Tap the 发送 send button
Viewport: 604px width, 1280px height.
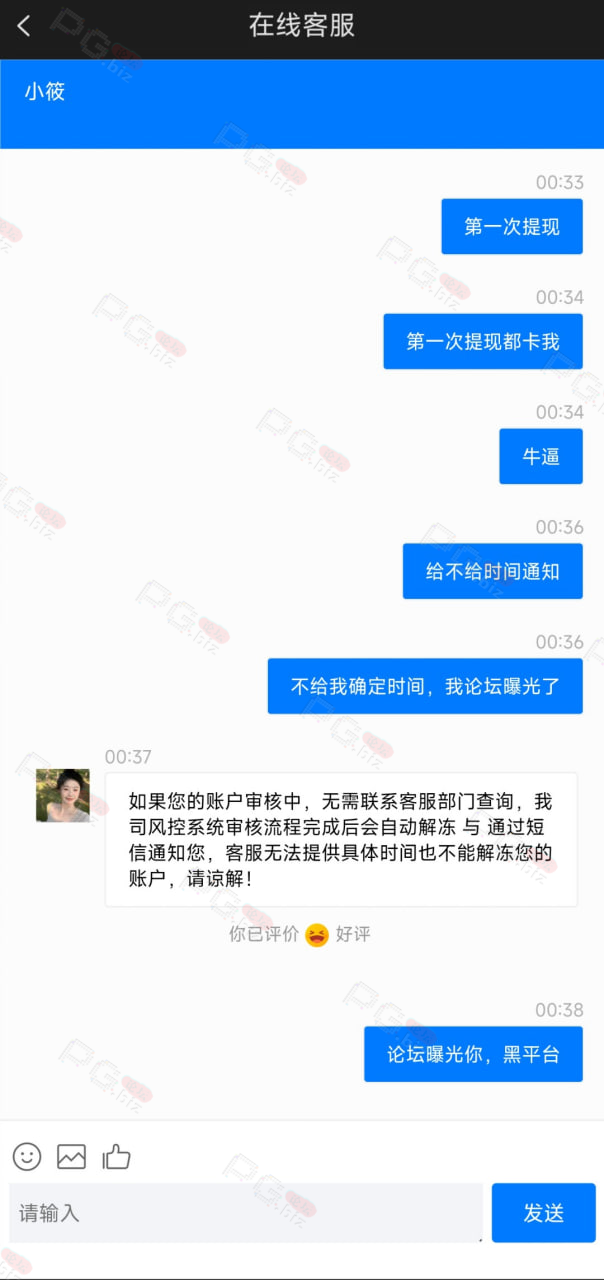[x=544, y=1213]
